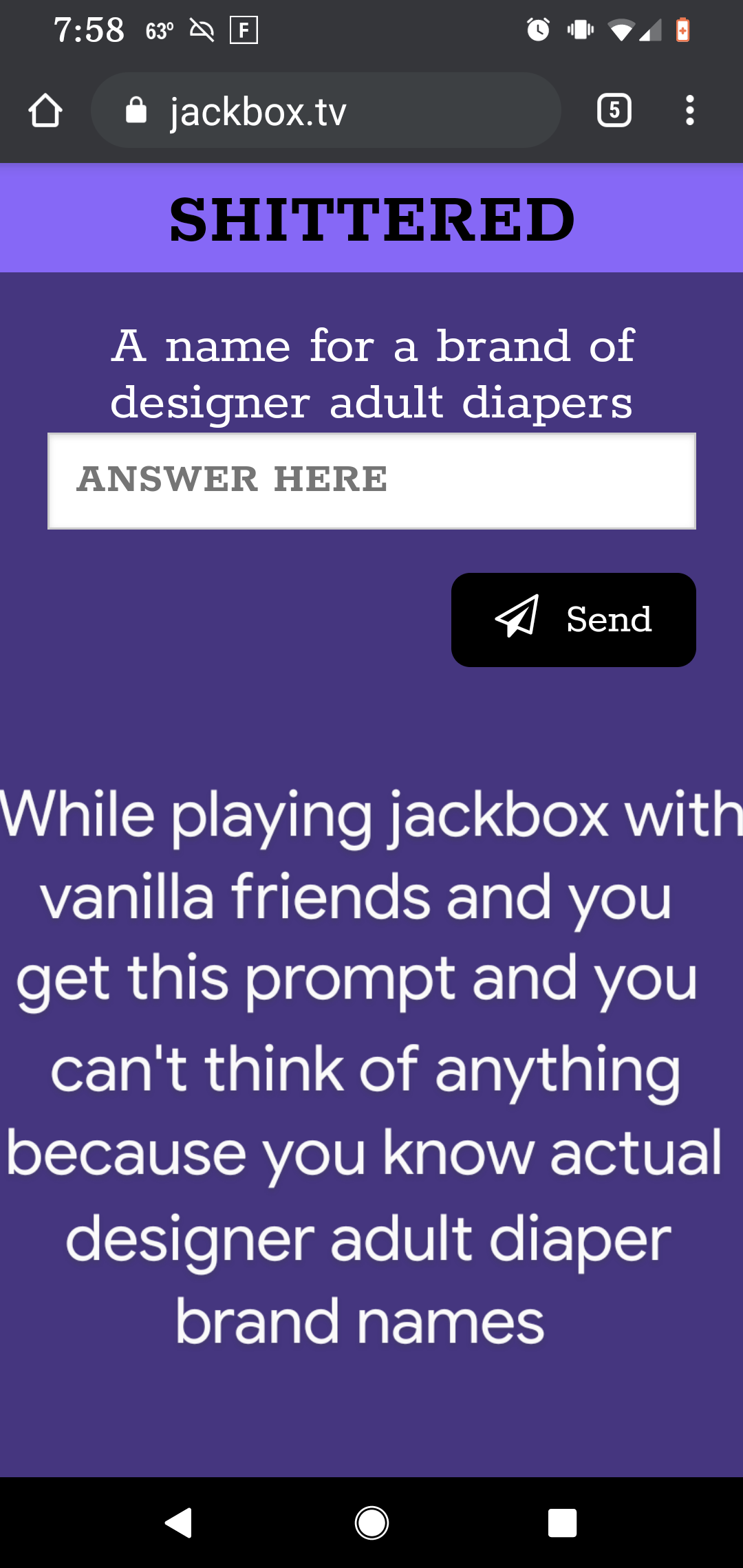The height and width of the screenshot is (1568, 743).
Task: Open the browser overflow menu
Action: (689, 111)
